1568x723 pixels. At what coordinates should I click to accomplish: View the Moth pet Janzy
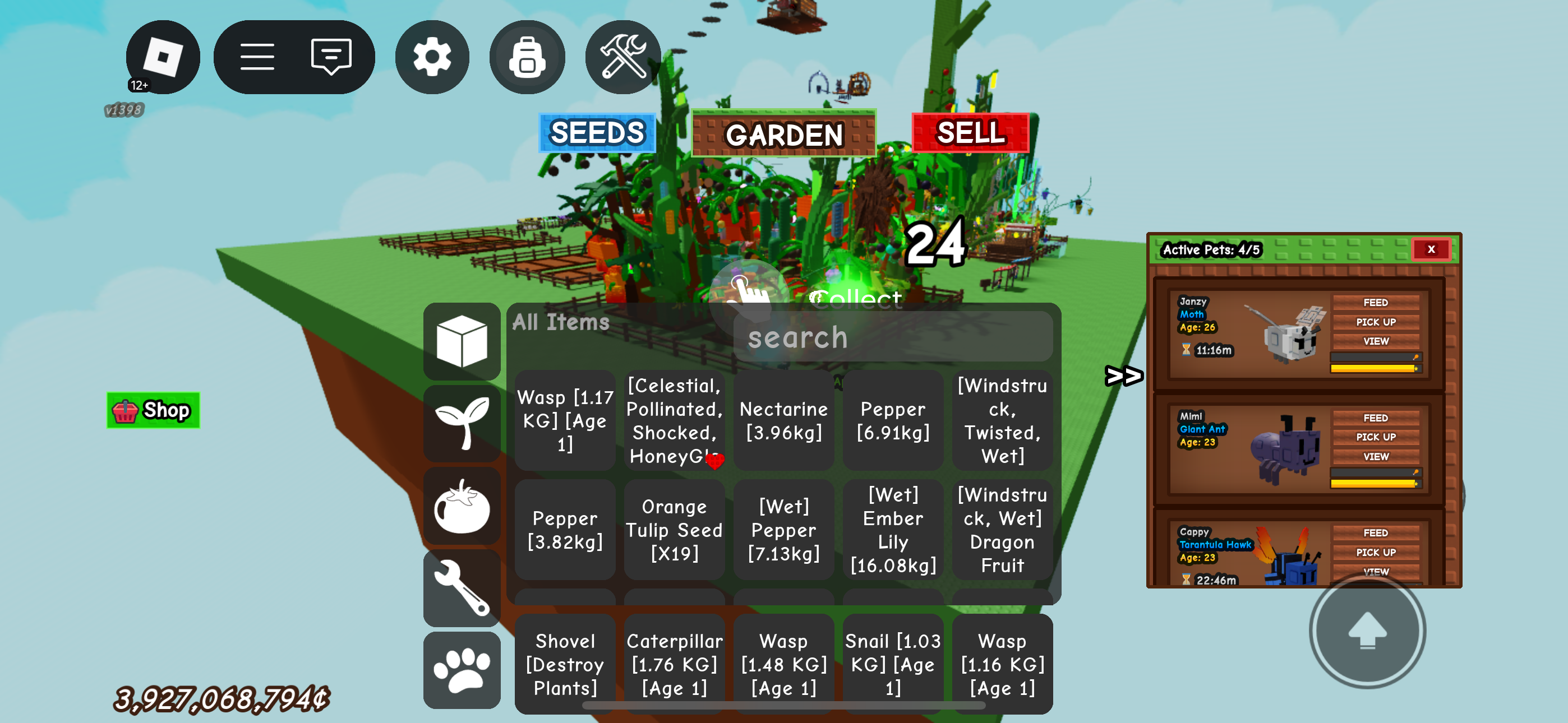click(1375, 341)
